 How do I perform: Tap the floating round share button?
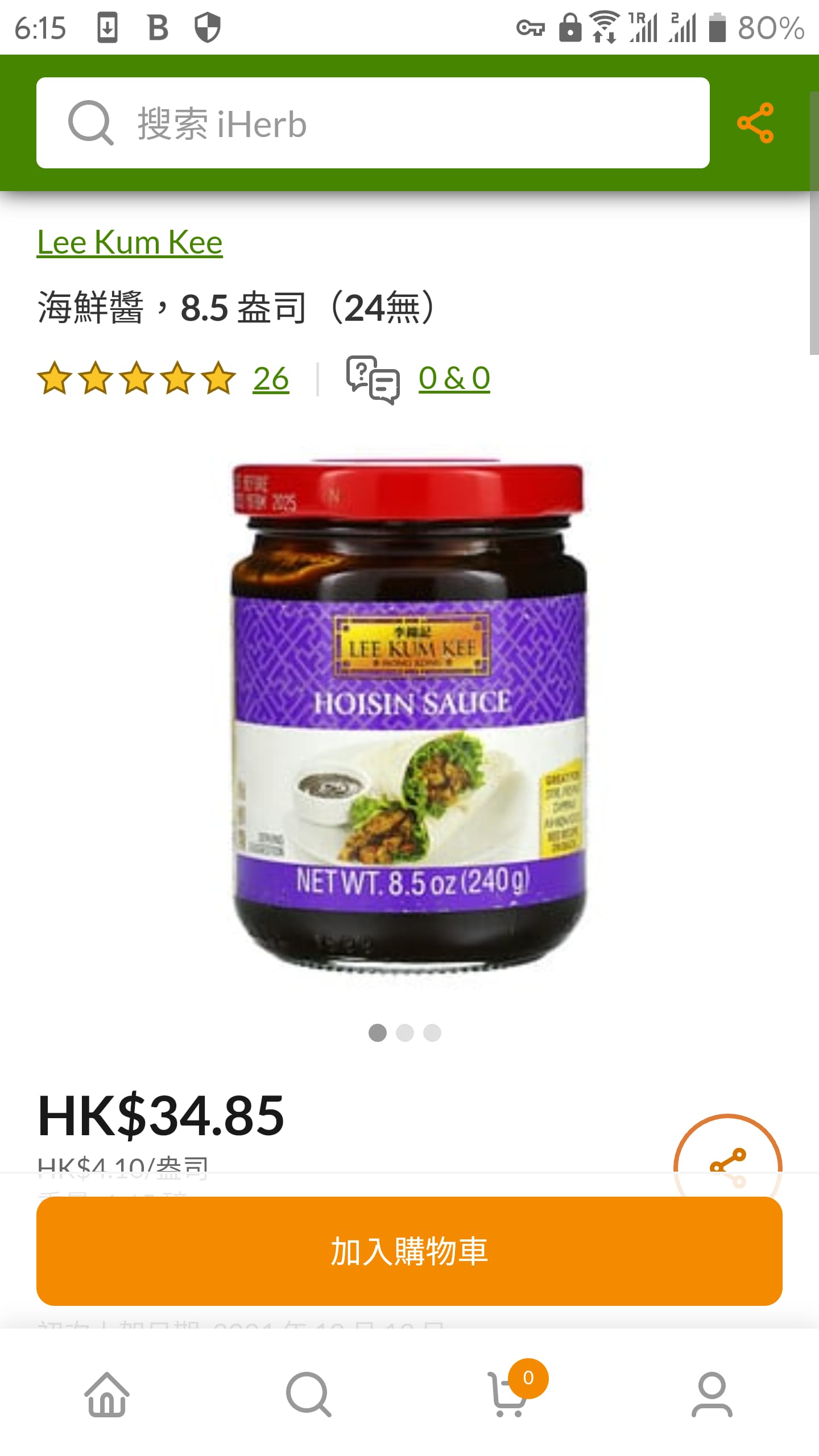coord(728,1167)
